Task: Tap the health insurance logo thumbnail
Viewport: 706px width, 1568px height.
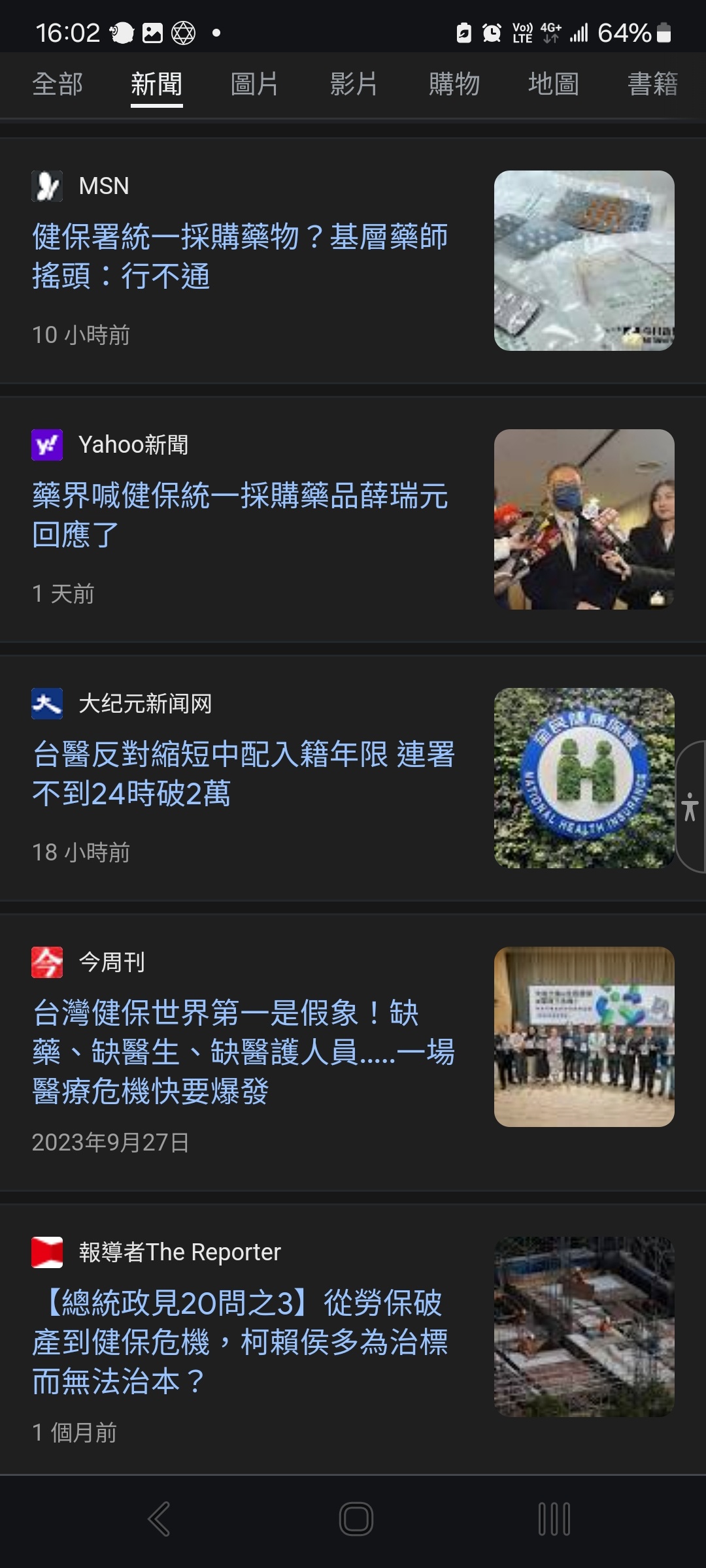Action: pyautogui.click(x=584, y=778)
